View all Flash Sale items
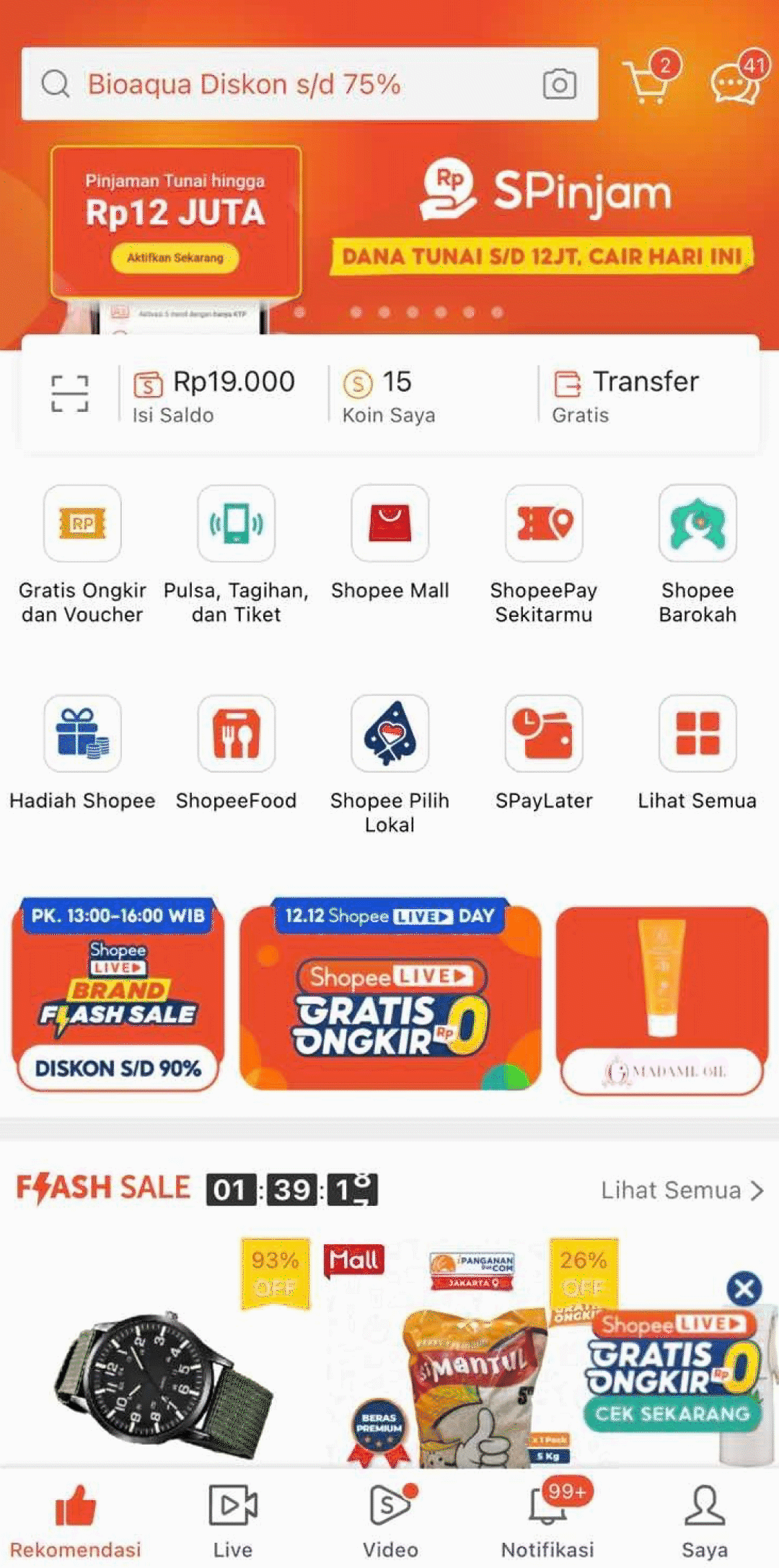The height and width of the screenshot is (1568, 779). point(682,1190)
